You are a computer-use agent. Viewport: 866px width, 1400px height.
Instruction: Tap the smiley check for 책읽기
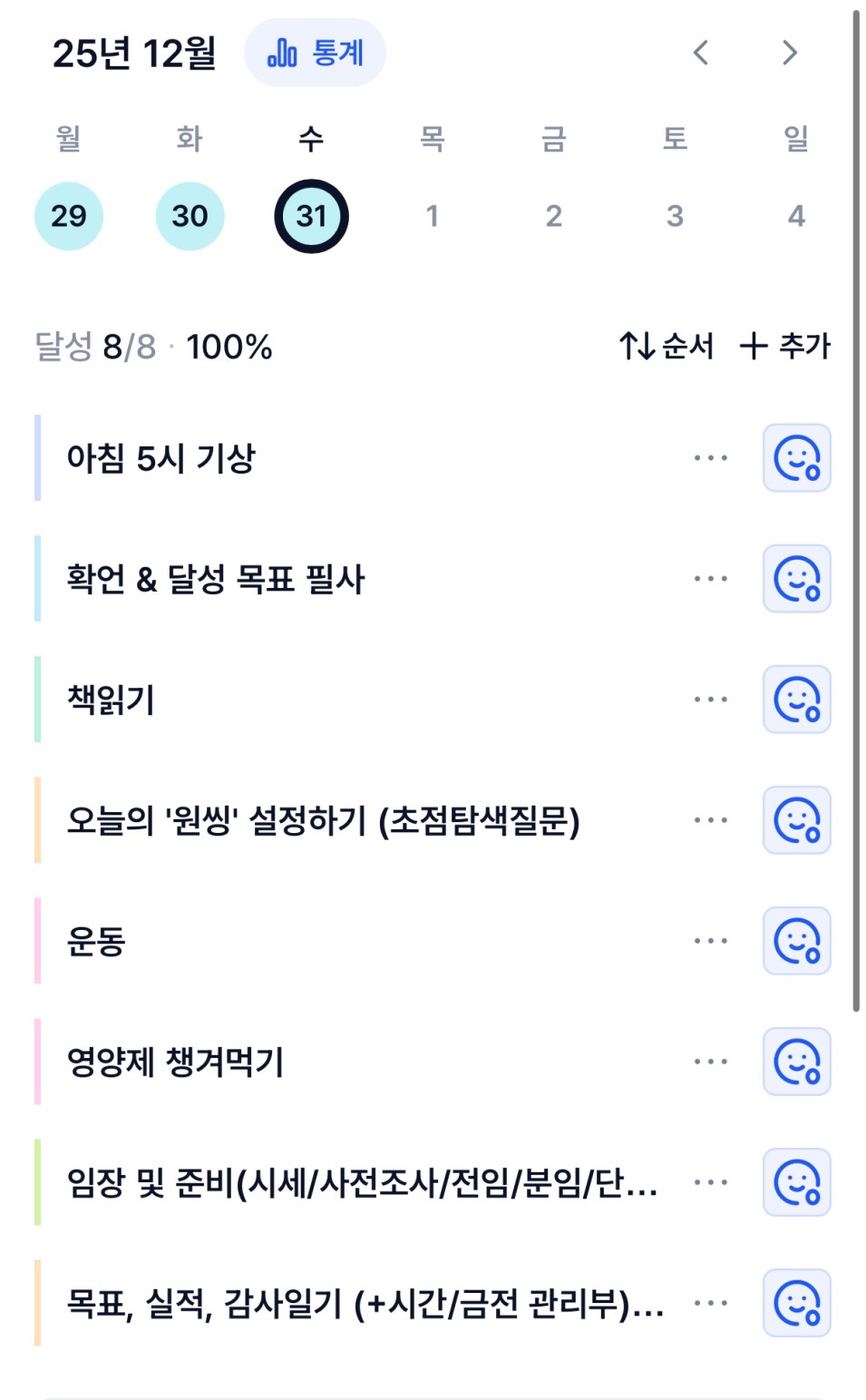tap(796, 700)
